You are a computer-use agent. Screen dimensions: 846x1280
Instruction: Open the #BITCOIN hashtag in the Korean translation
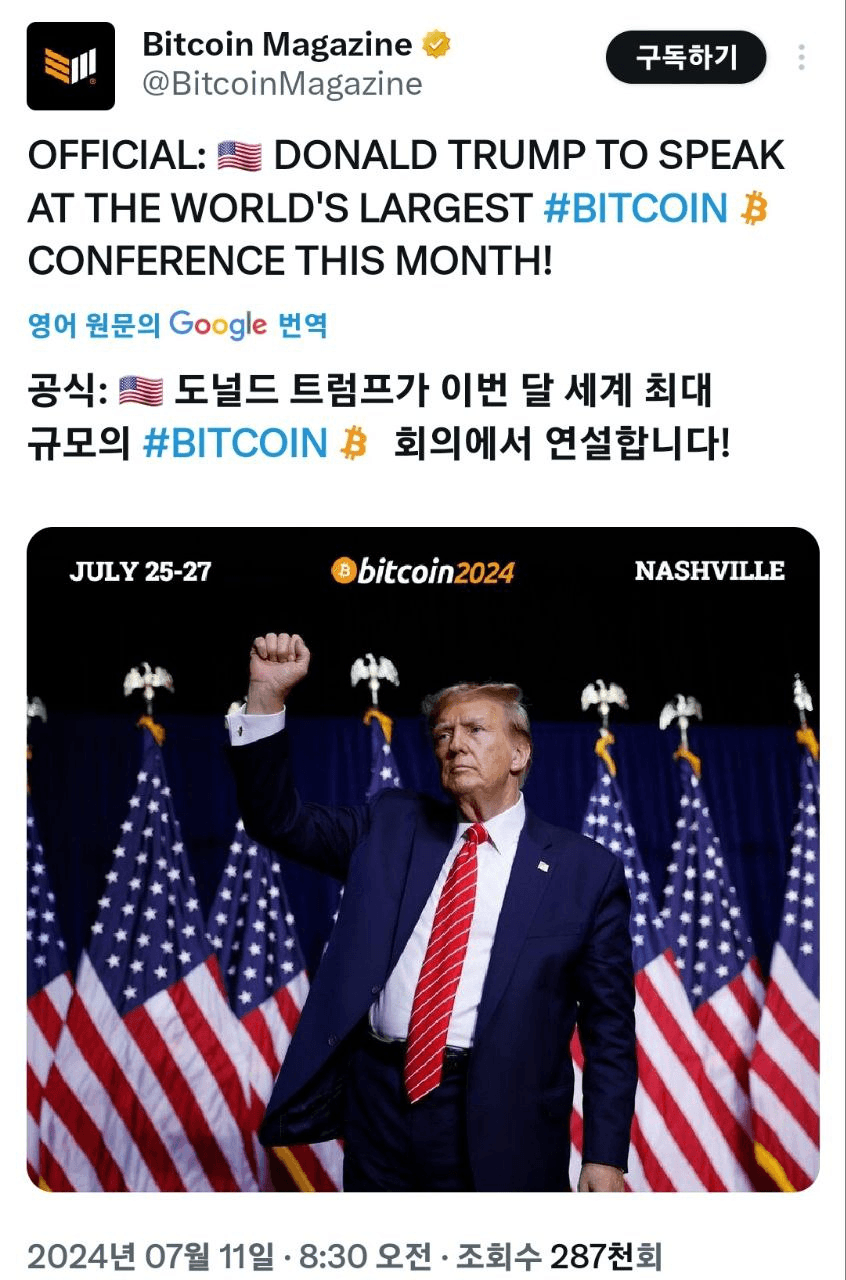tap(235, 443)
